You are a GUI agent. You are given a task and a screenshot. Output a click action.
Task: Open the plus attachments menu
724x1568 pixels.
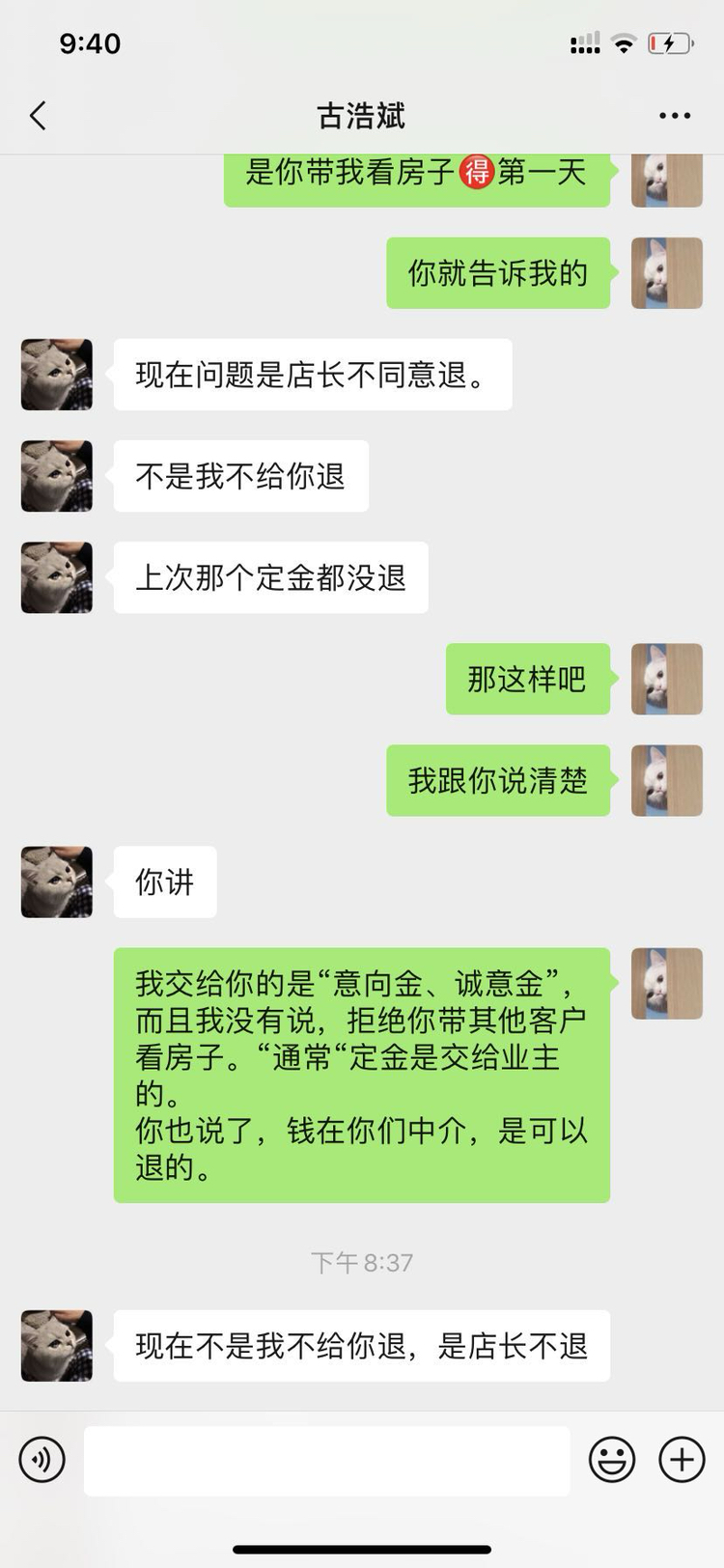click(x=682, y=1460)
